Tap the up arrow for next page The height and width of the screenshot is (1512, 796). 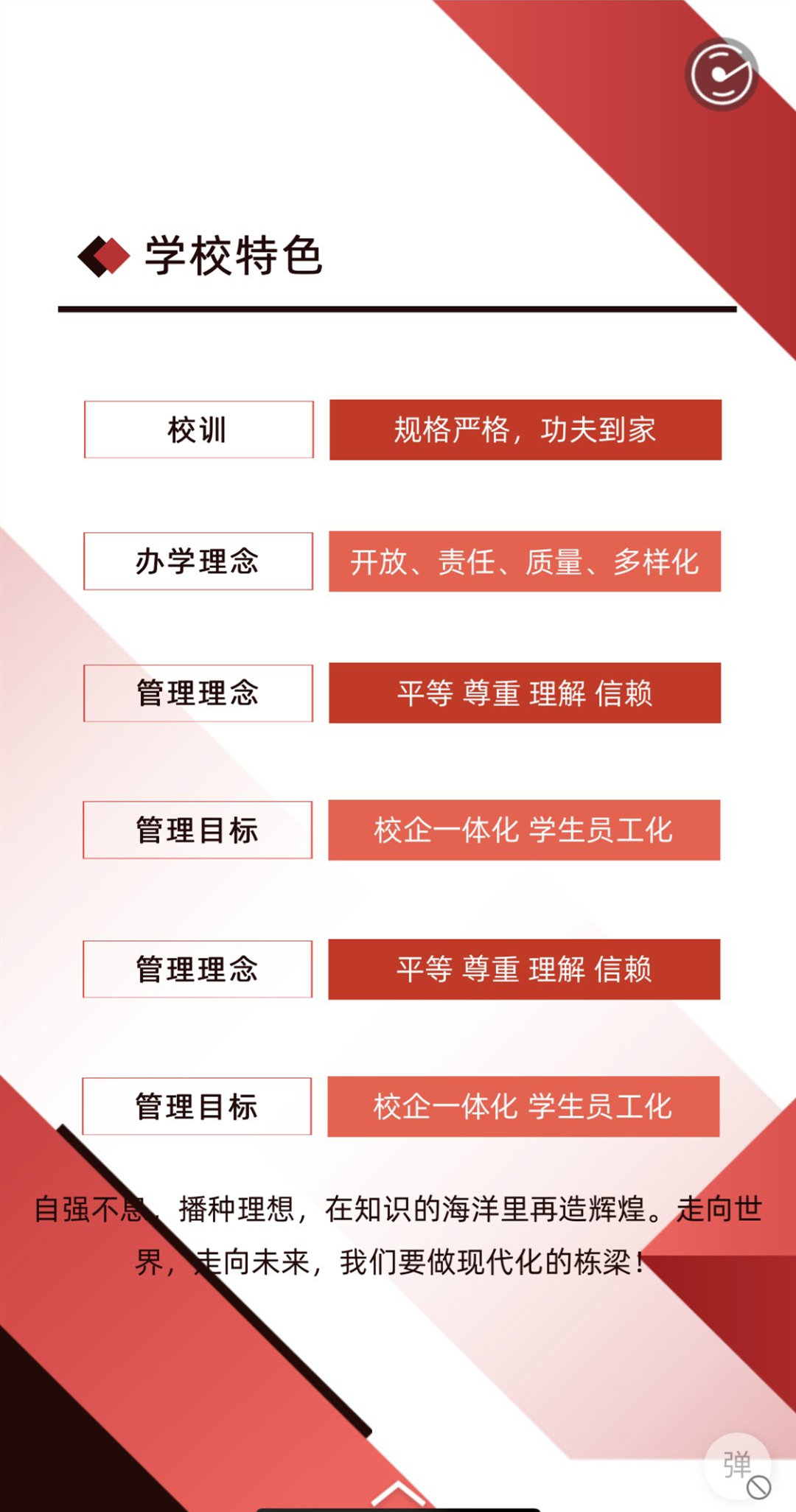pyautogui.click(x=398, y=1492)
